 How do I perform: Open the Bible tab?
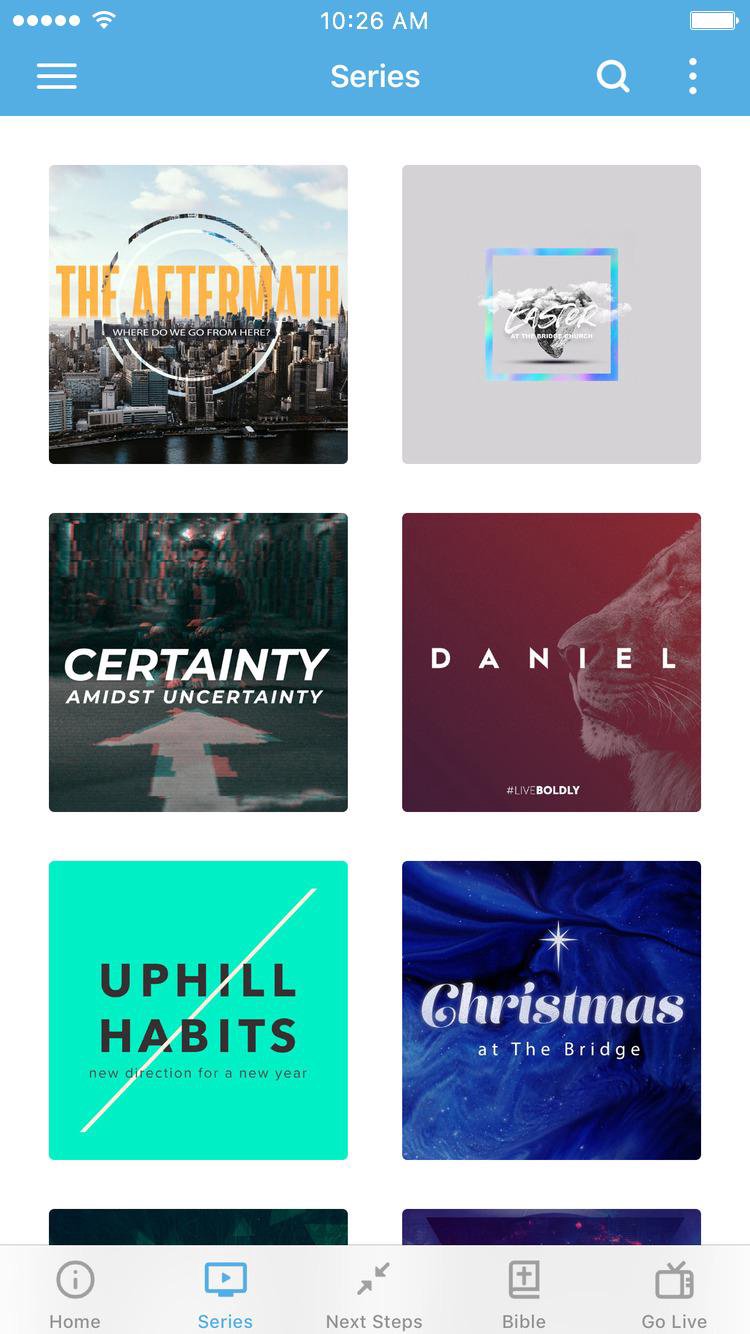pos(524,1293)
